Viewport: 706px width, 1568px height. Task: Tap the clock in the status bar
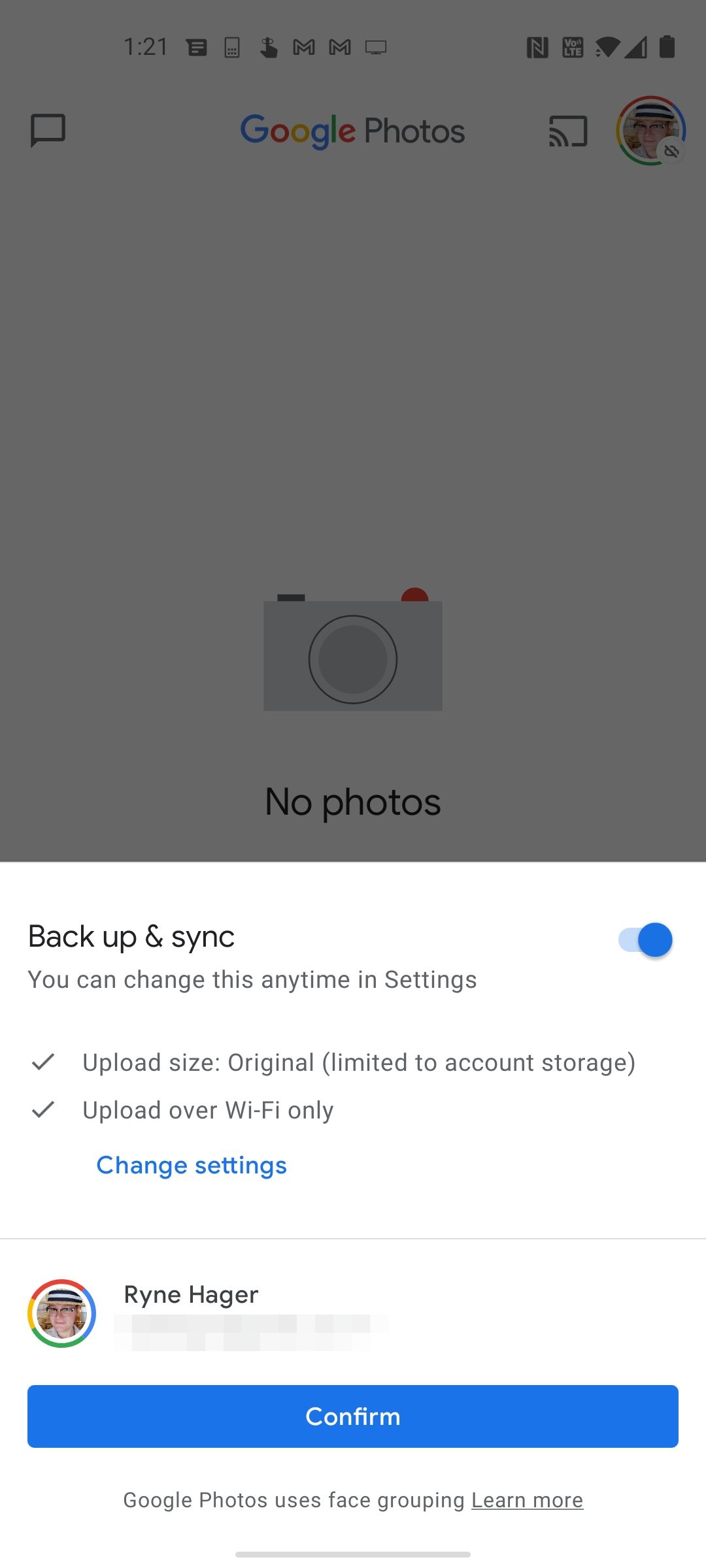145,46
